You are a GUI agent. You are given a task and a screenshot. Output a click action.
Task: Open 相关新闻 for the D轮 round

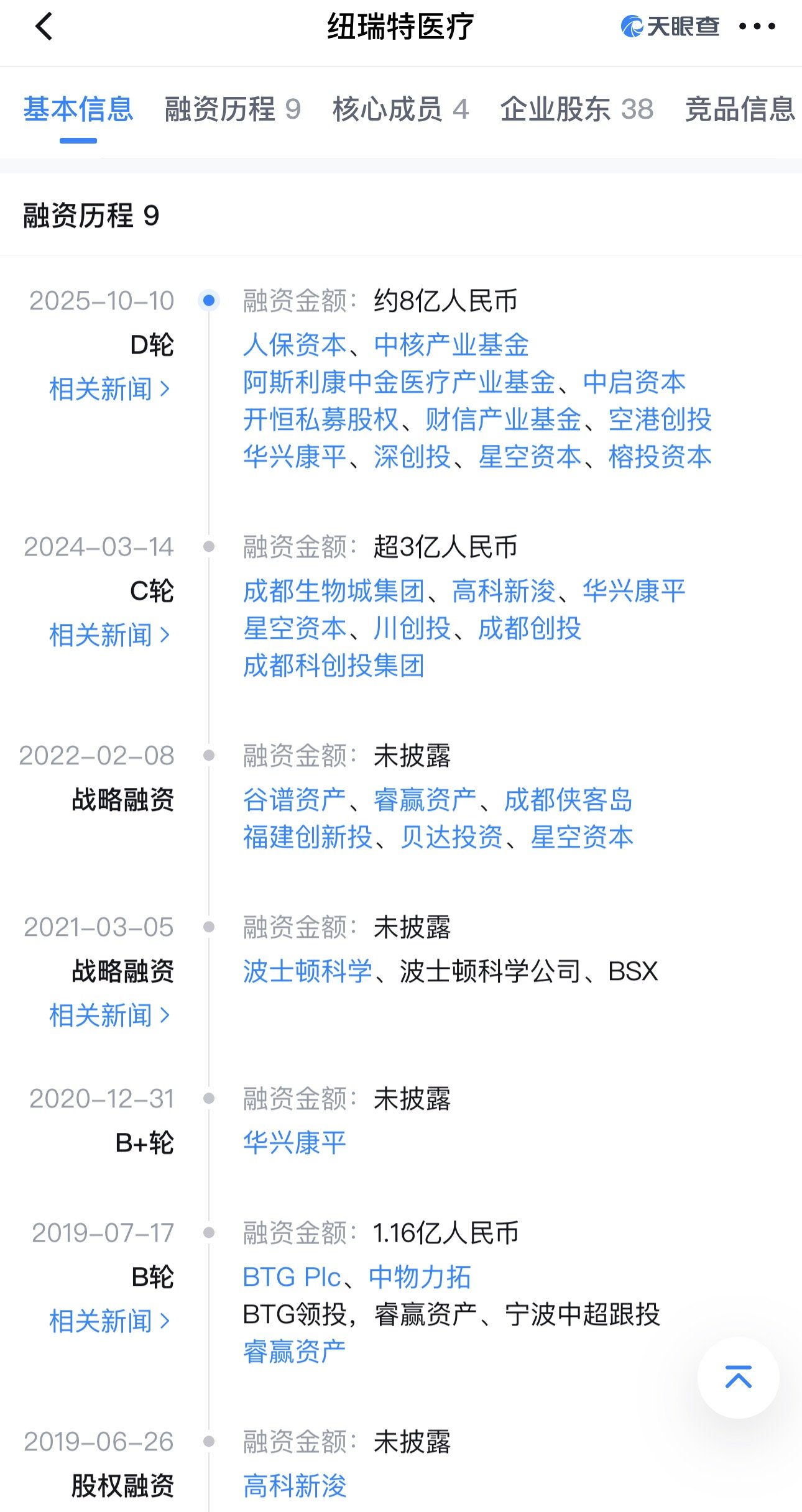pos(109,389)
